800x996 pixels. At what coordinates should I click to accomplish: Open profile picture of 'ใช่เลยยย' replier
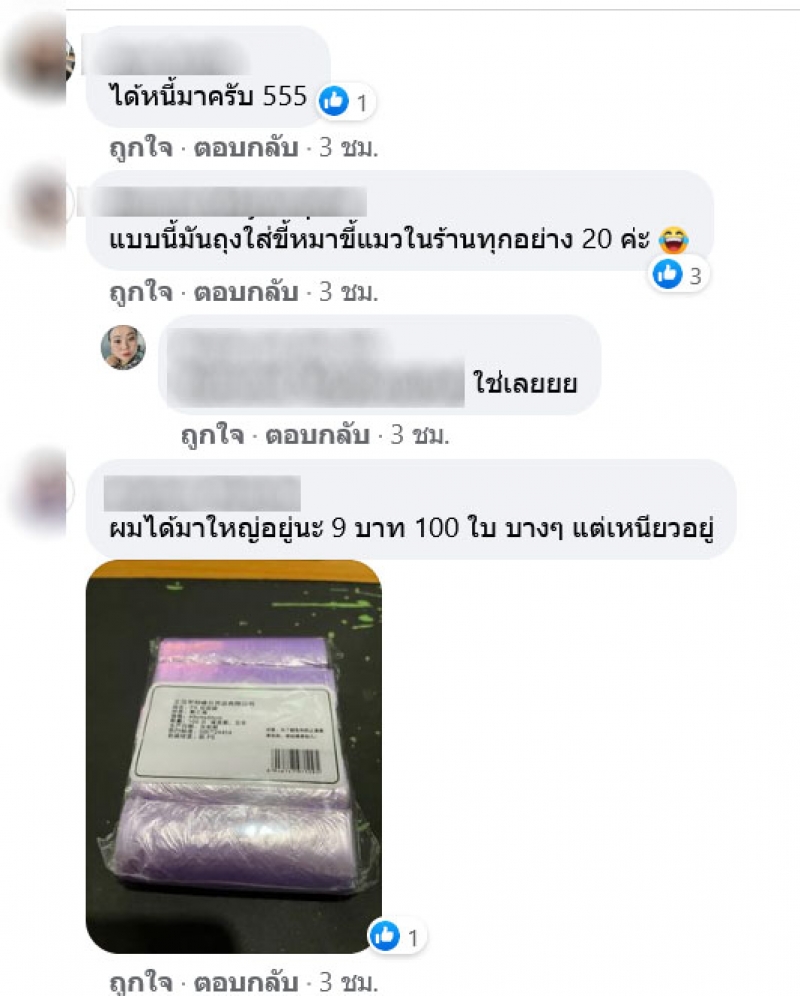point(123,347)
